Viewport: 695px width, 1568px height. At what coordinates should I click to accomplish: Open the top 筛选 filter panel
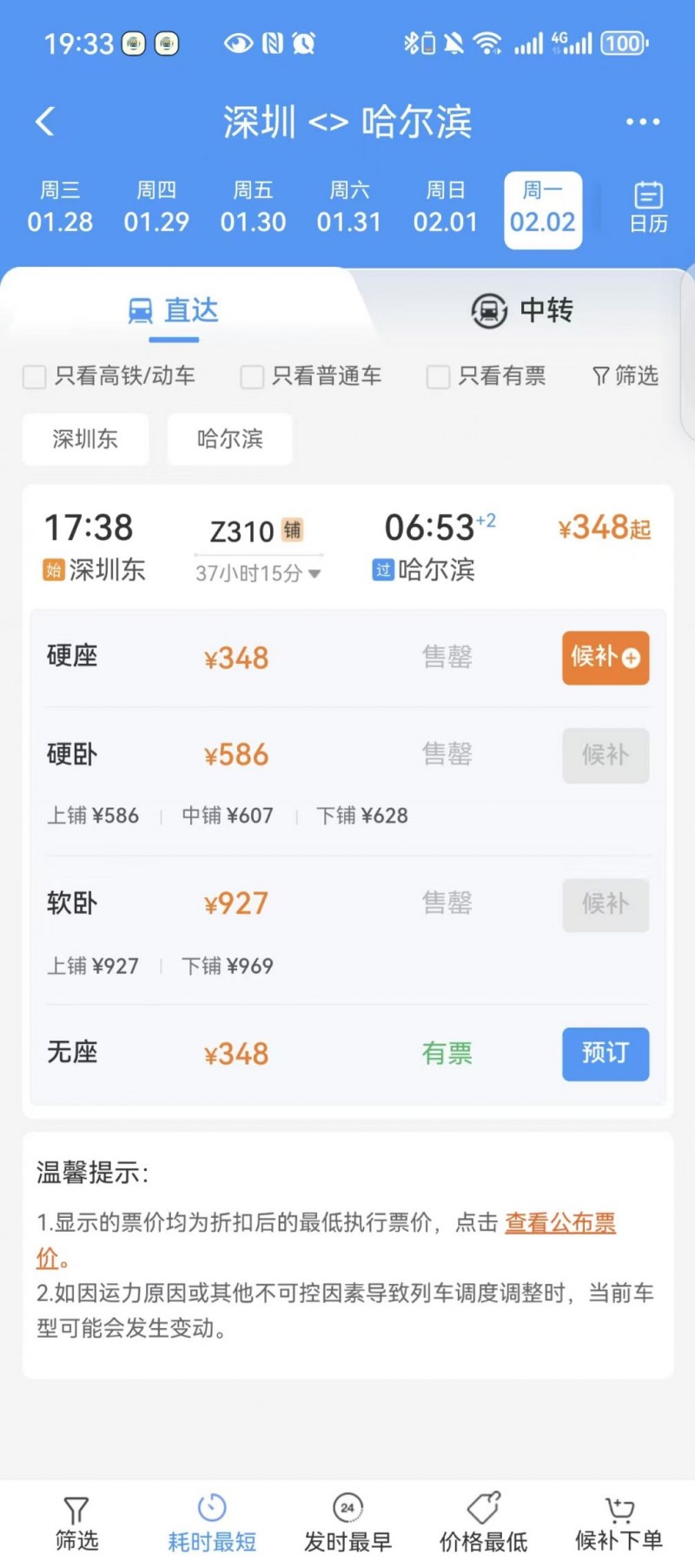[625, 376]
